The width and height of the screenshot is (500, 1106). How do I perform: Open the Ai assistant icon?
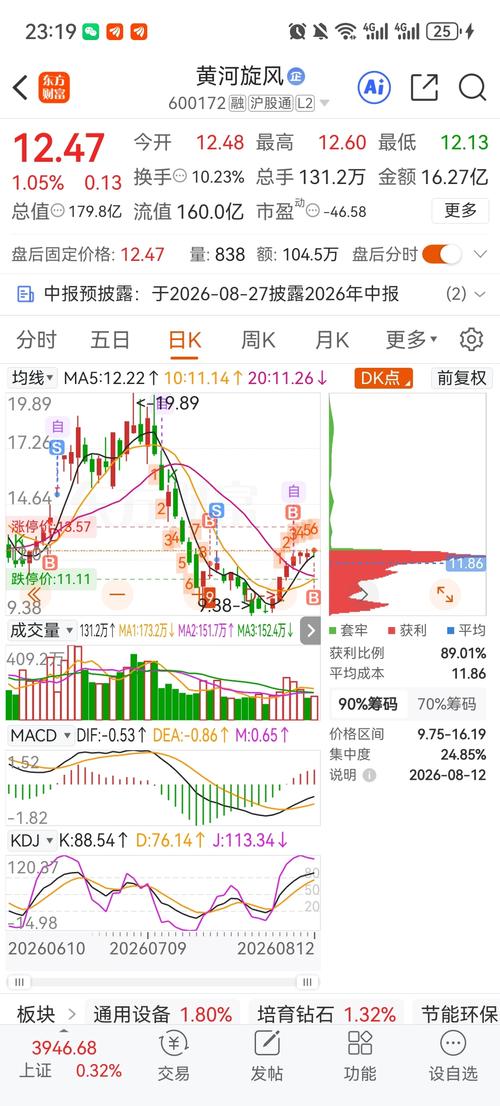[x=374, y=87]
